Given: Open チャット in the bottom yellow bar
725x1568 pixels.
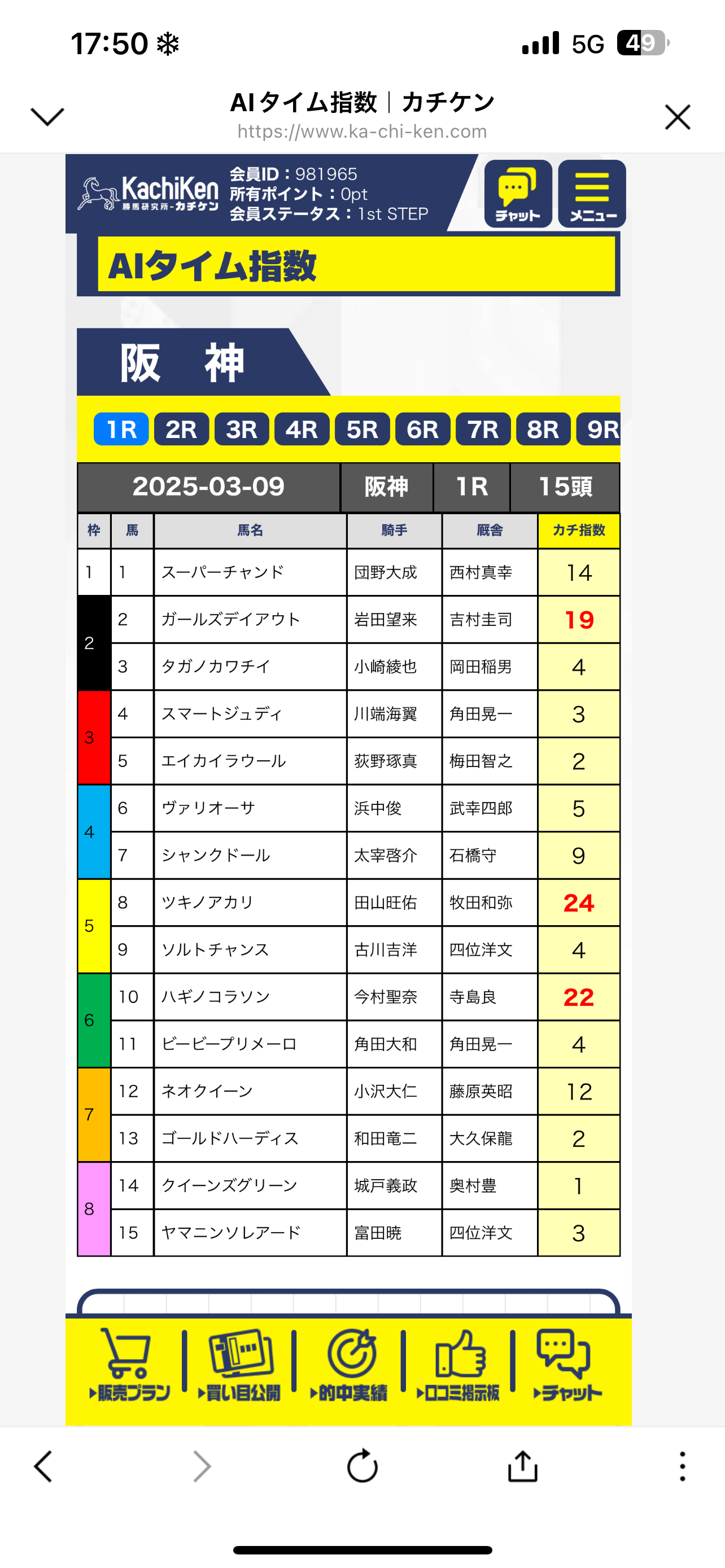Looking at the screenshot, I should click(567, 1365).
